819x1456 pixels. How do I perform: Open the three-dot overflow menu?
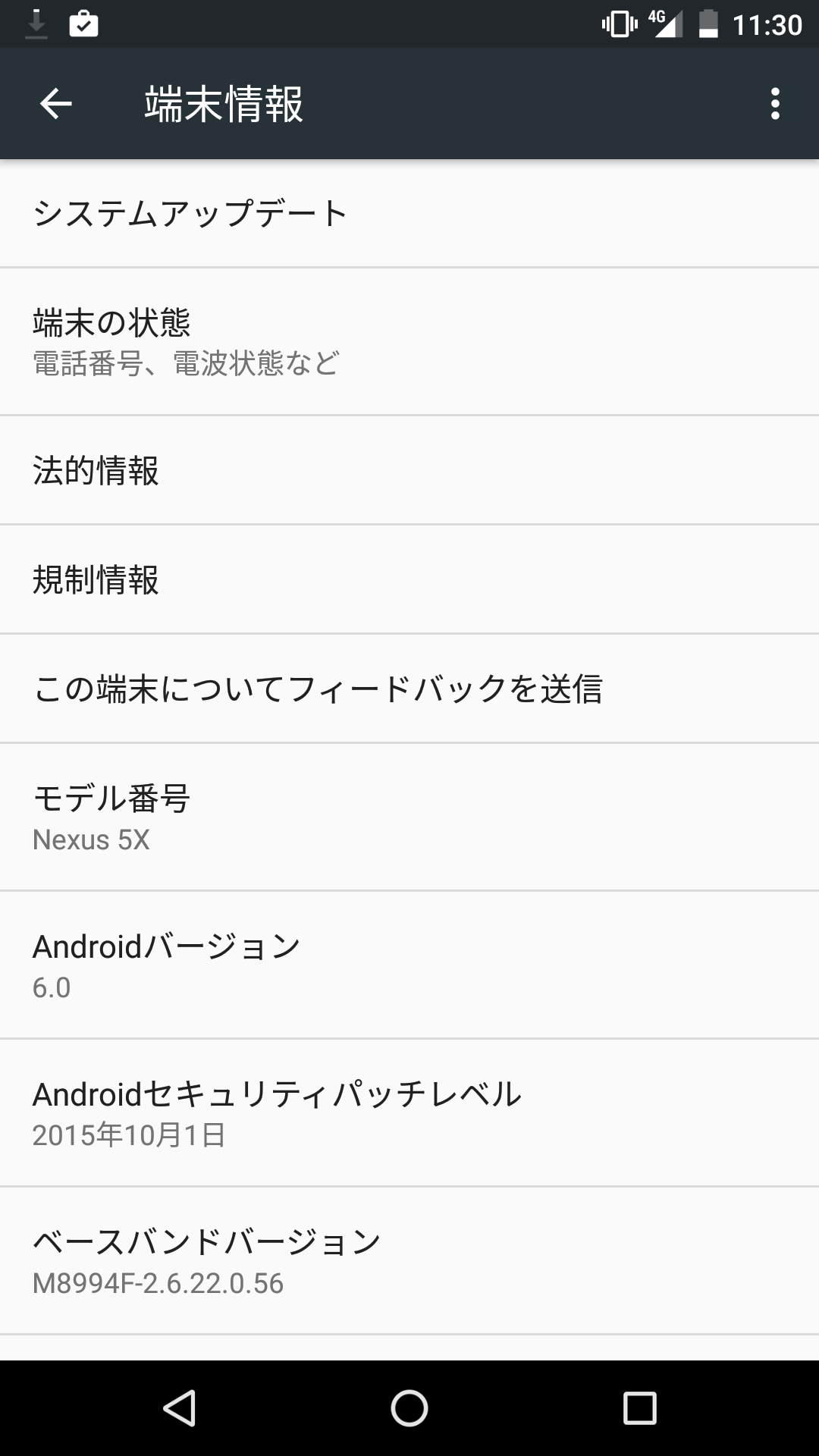click(x=774, y=104)
